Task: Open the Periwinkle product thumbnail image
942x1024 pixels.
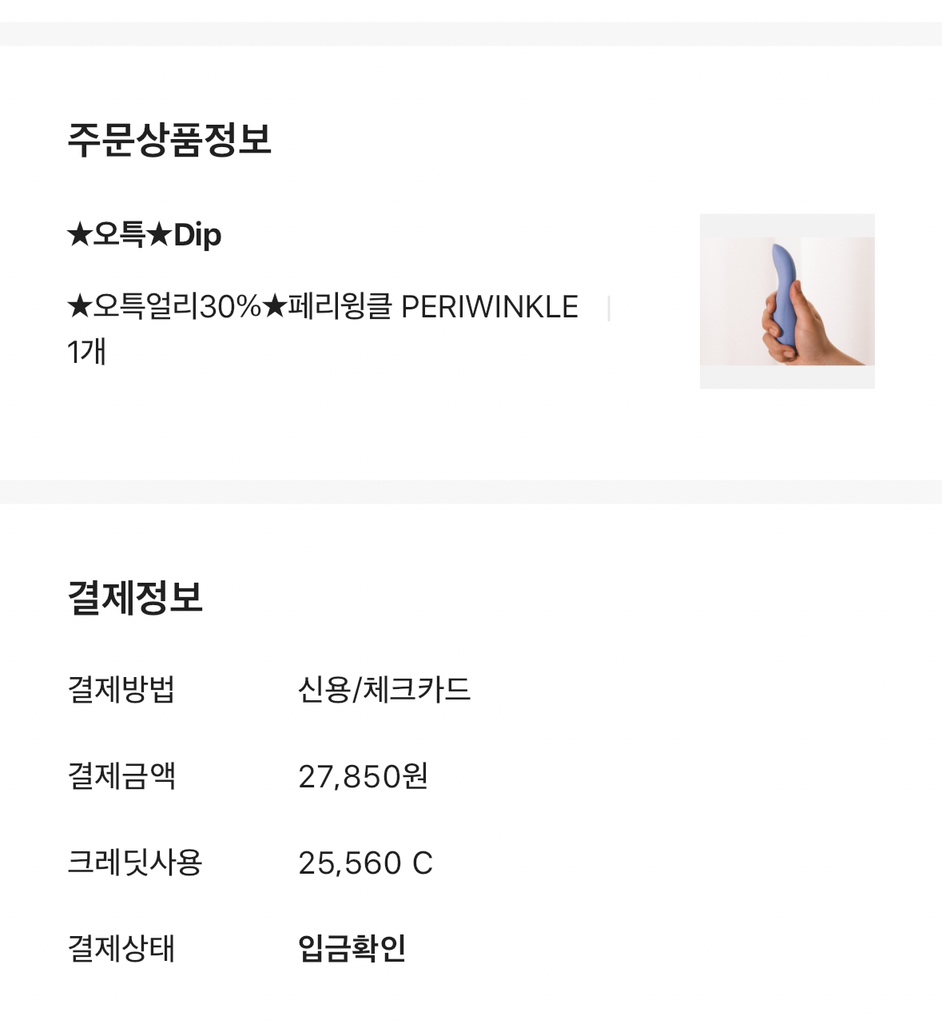Action: point(787,301)
